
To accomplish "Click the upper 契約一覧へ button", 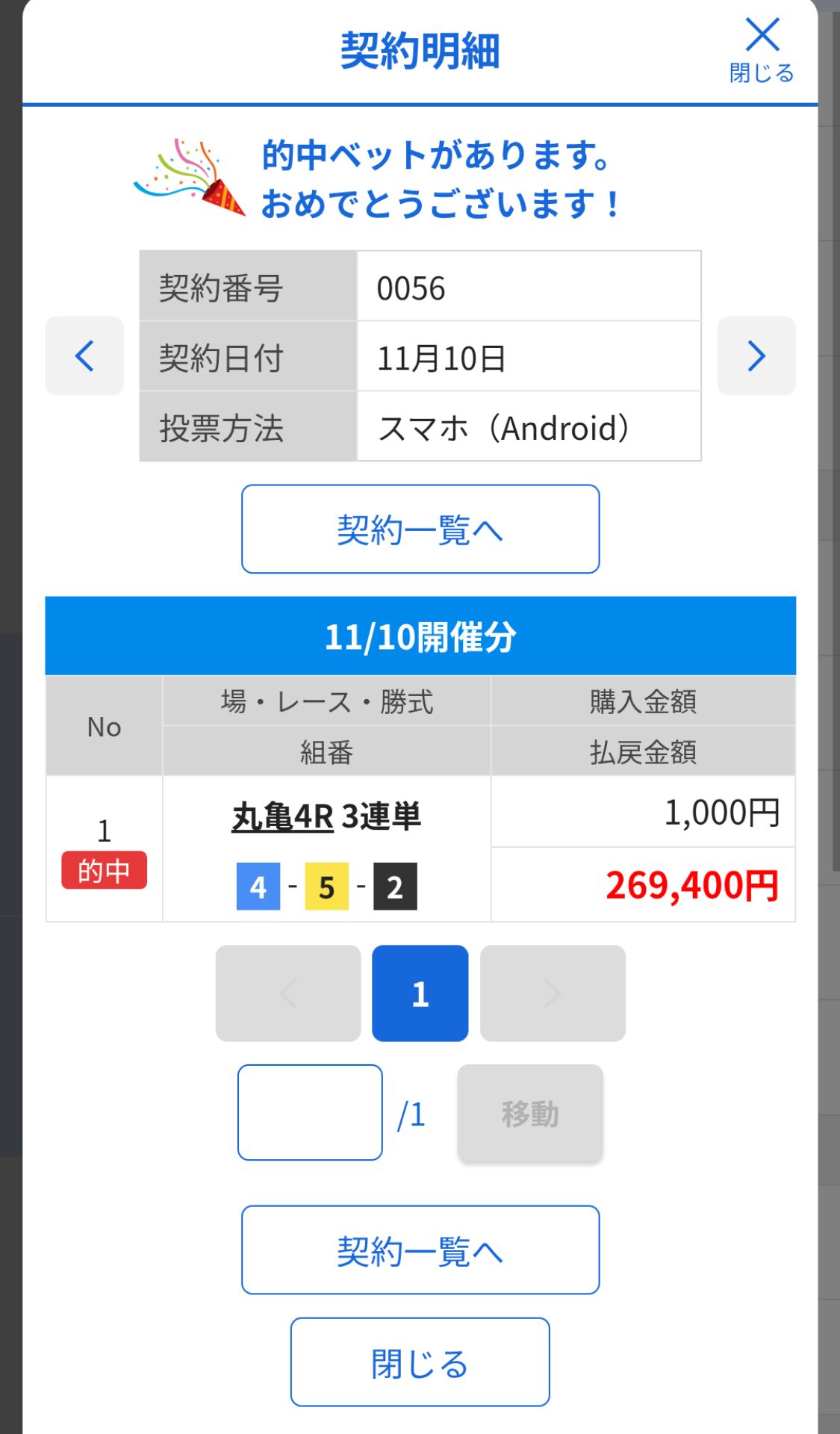I will point(420,528).
